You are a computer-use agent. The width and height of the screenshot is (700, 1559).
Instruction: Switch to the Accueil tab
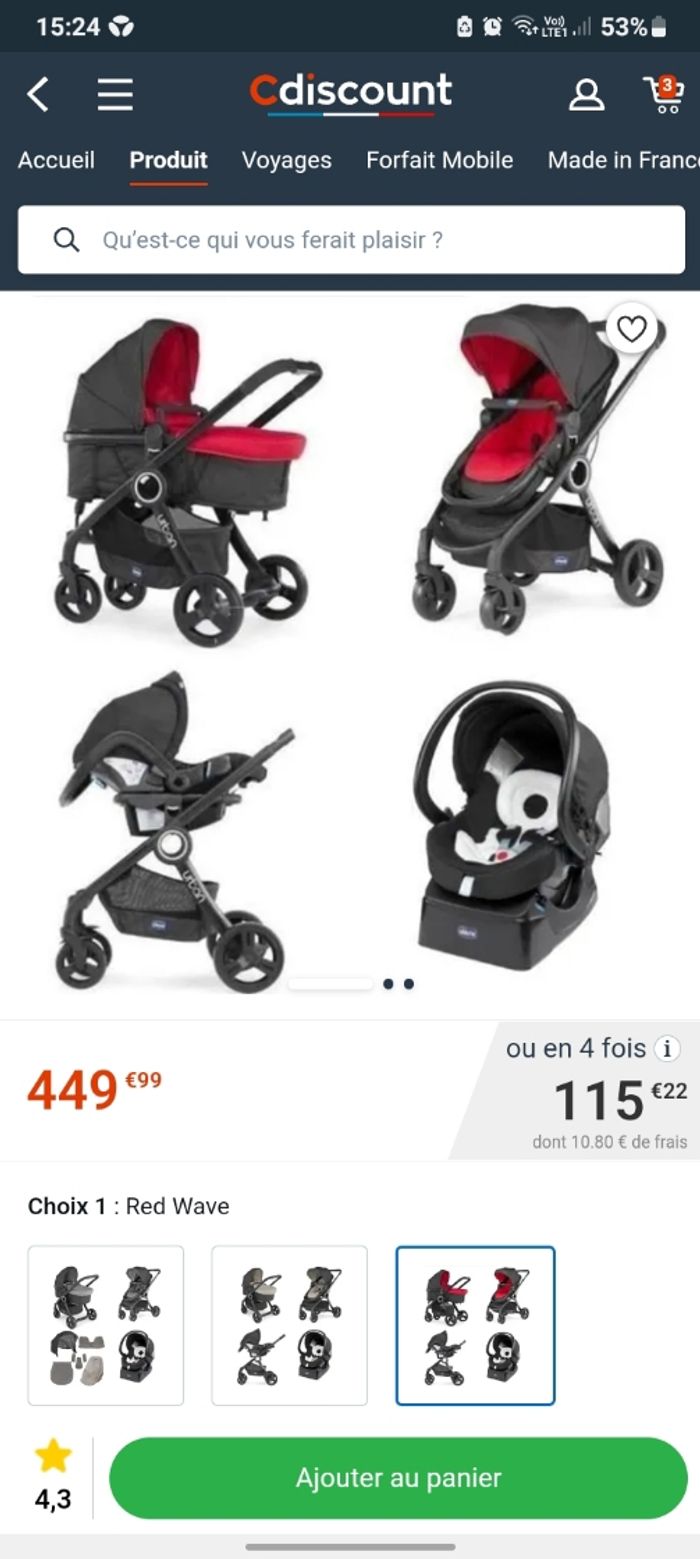(56, 160)
